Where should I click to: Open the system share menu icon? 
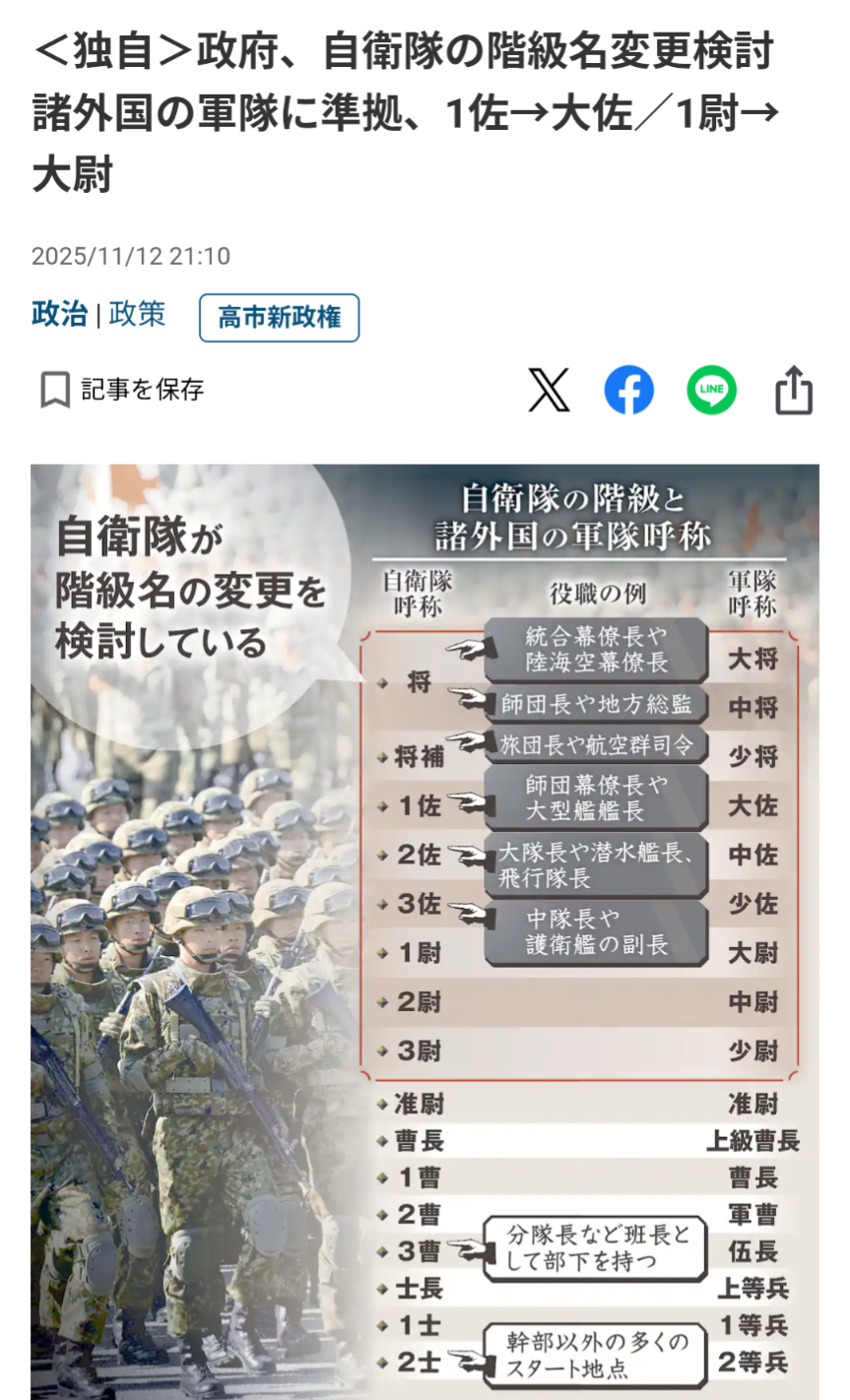[794, 390]
